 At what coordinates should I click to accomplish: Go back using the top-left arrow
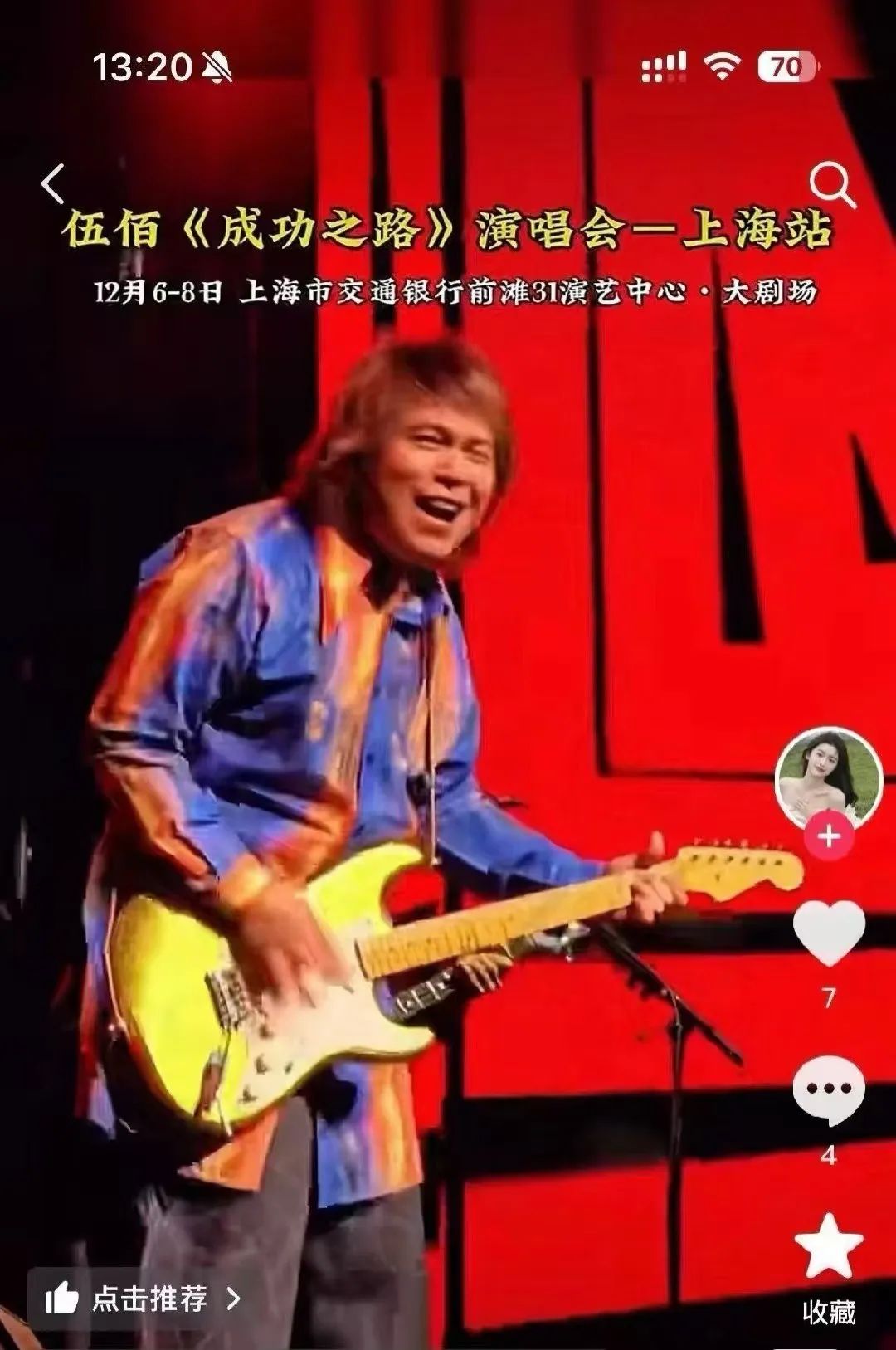point(53,183)
